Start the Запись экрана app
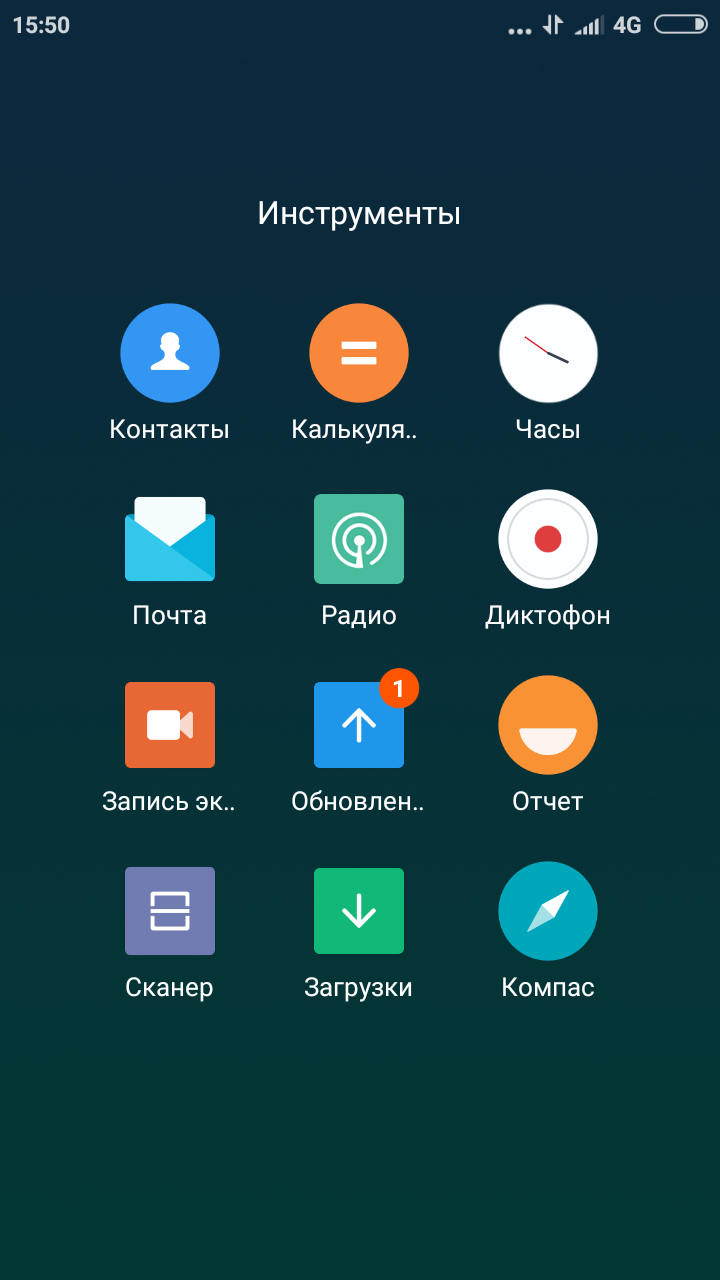 pos(170,725)
